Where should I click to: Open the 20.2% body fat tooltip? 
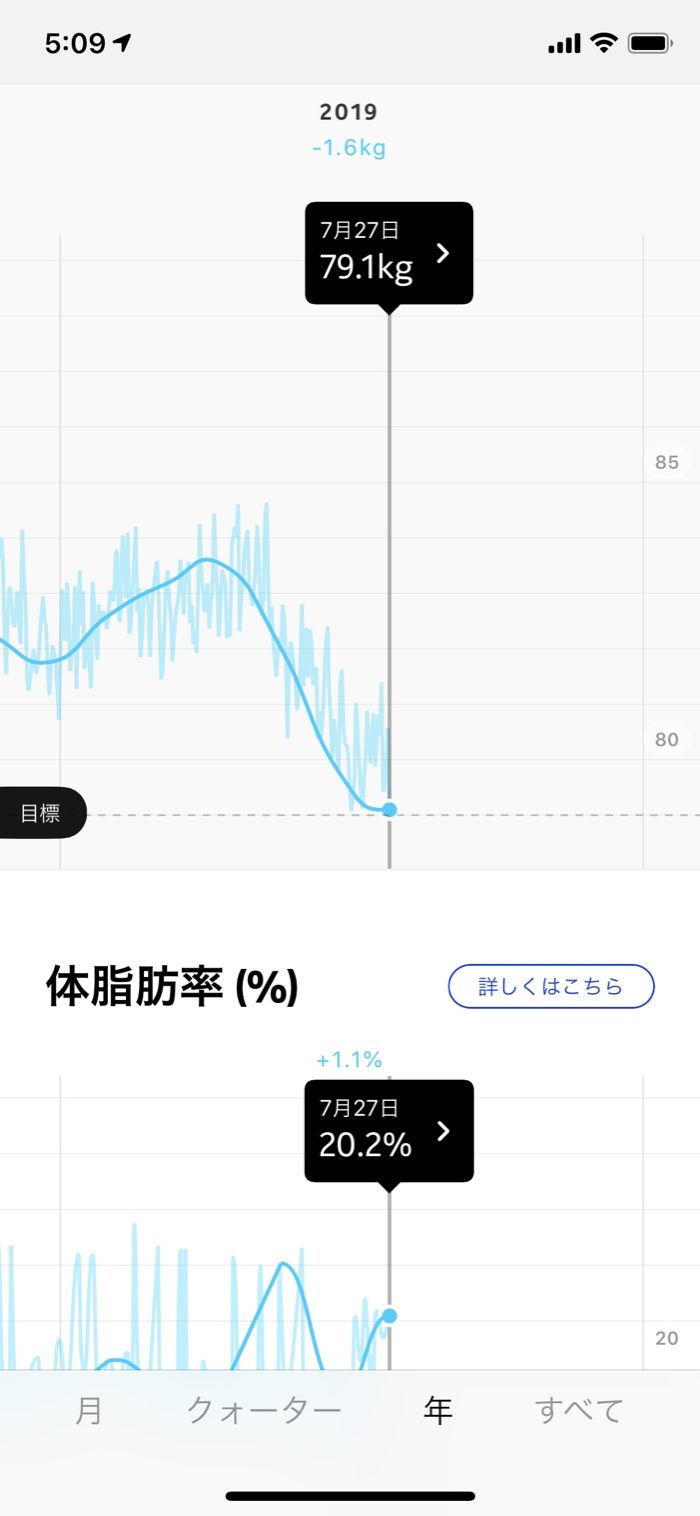pyautogui.click(x=389, y=1131)
